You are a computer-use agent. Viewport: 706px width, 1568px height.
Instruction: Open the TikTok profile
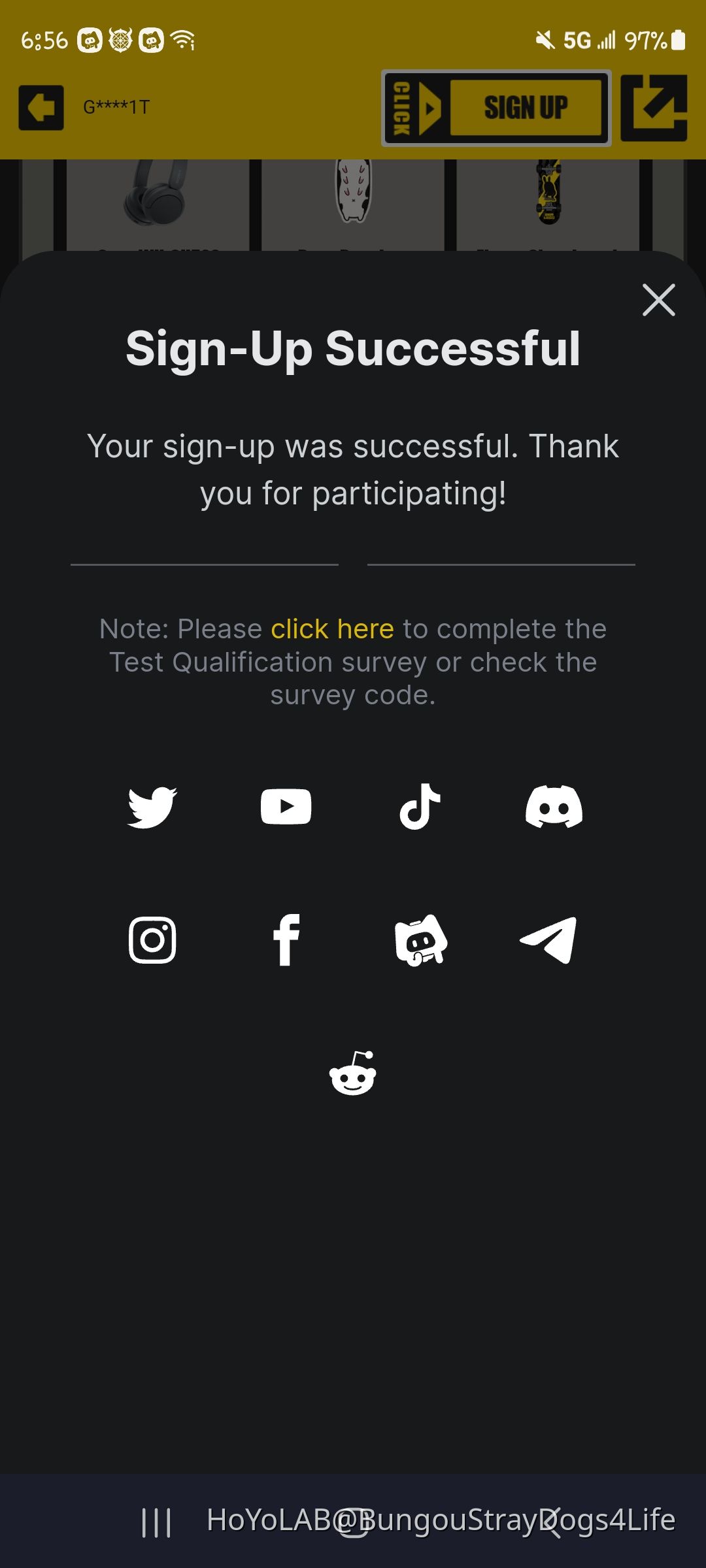coord(420,808)
